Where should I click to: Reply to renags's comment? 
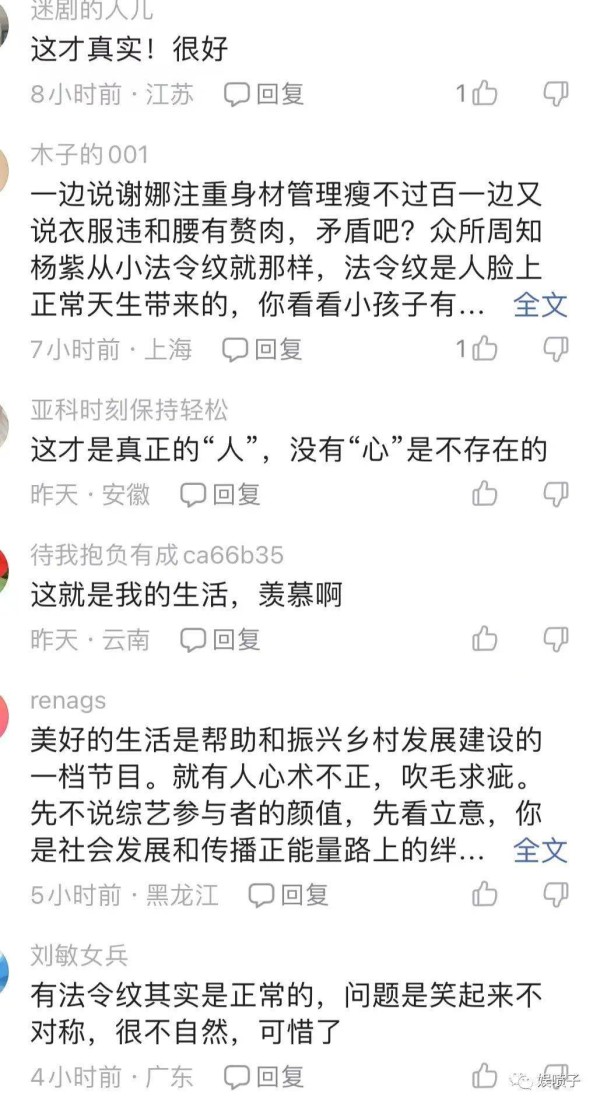[x=288, y=895]
